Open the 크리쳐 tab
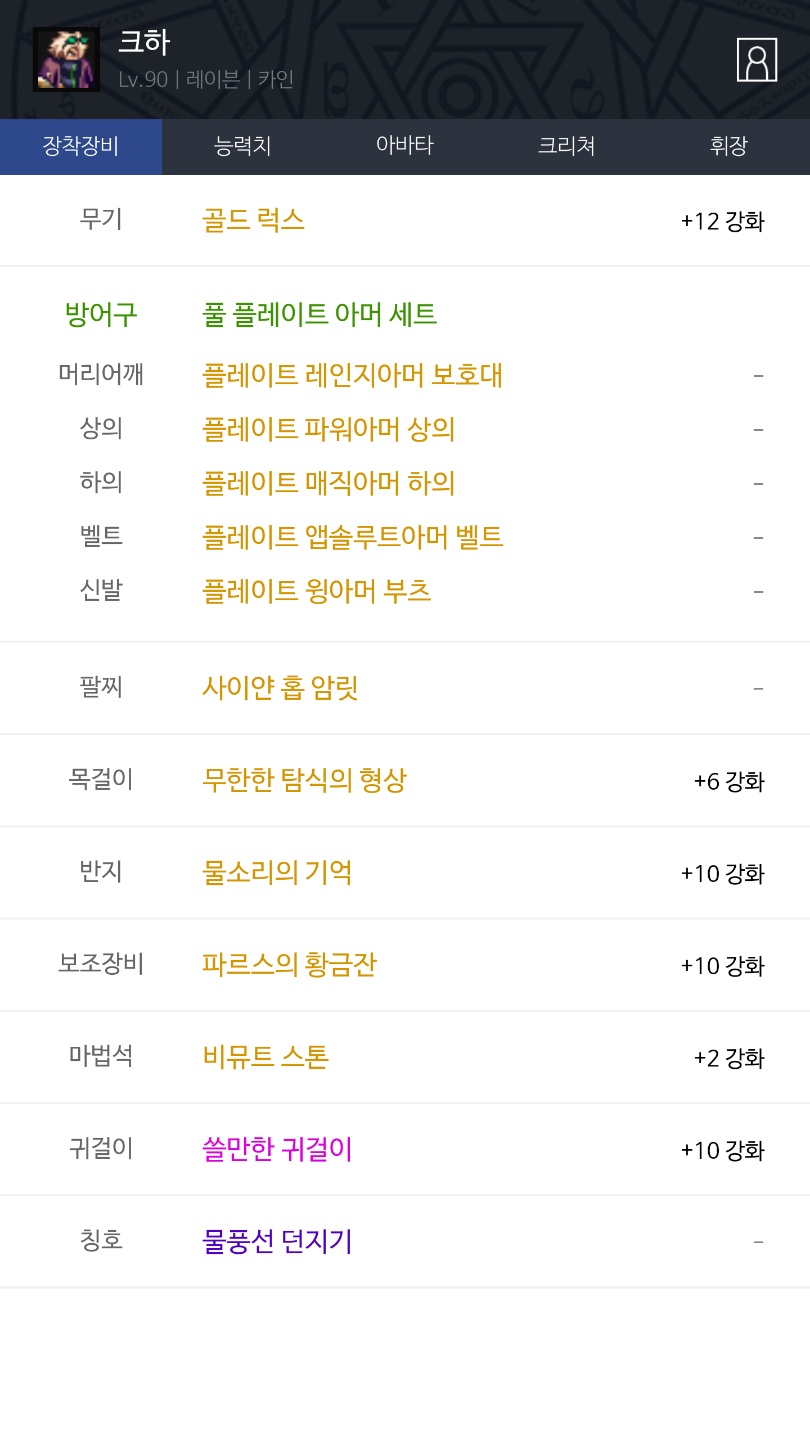 566,146
